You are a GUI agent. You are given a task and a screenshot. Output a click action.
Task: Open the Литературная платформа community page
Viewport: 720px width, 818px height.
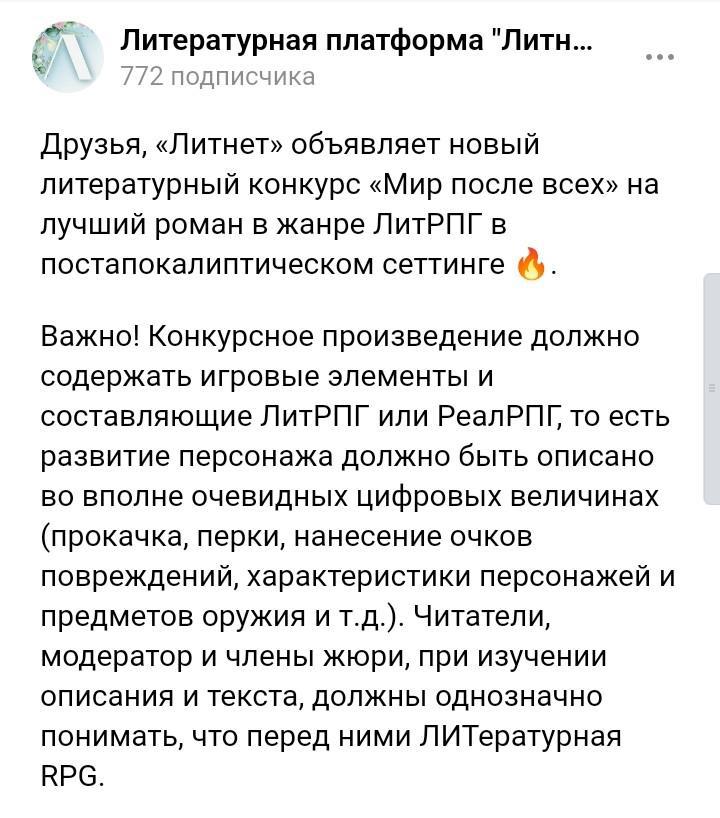(x=355, y=41)
